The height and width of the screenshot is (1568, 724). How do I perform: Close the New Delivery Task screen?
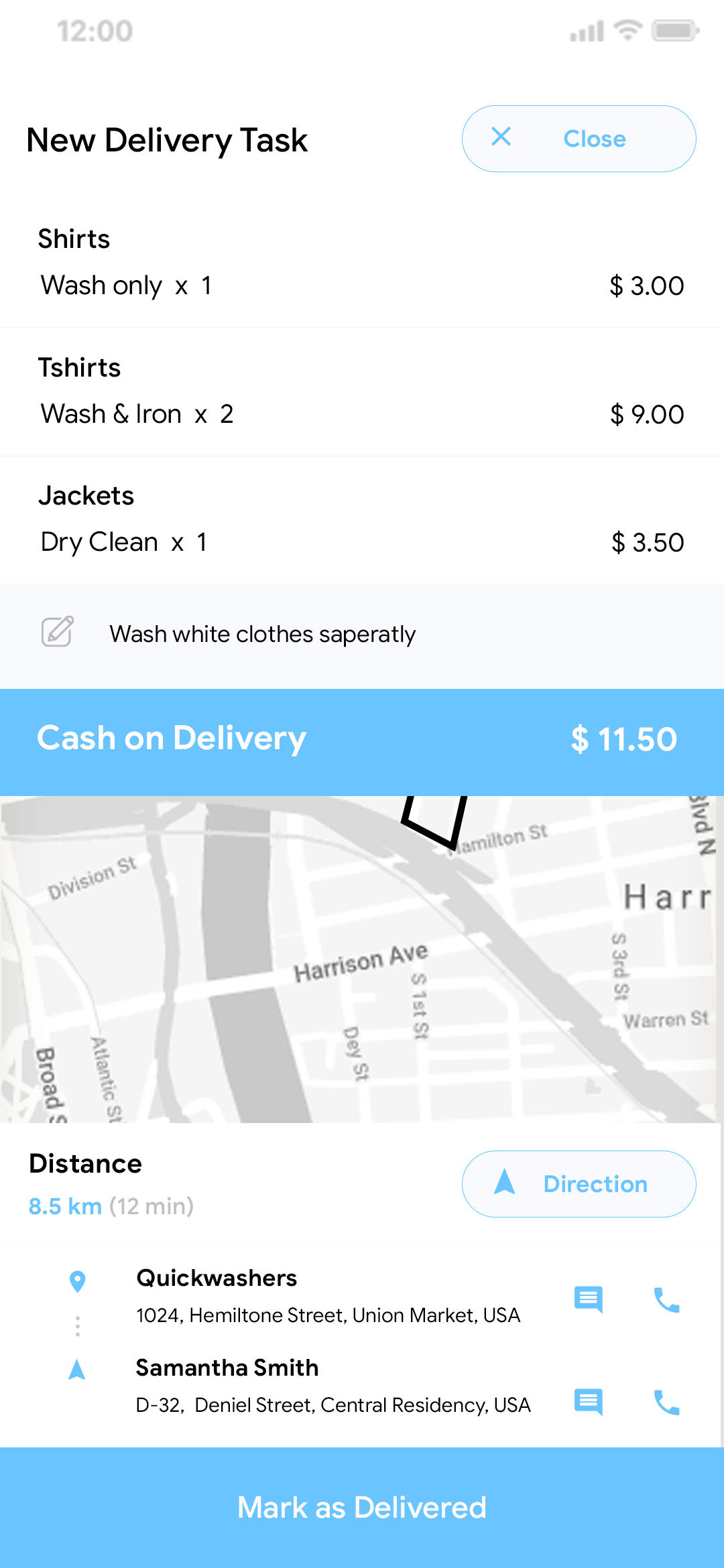(x=579, y=139)
